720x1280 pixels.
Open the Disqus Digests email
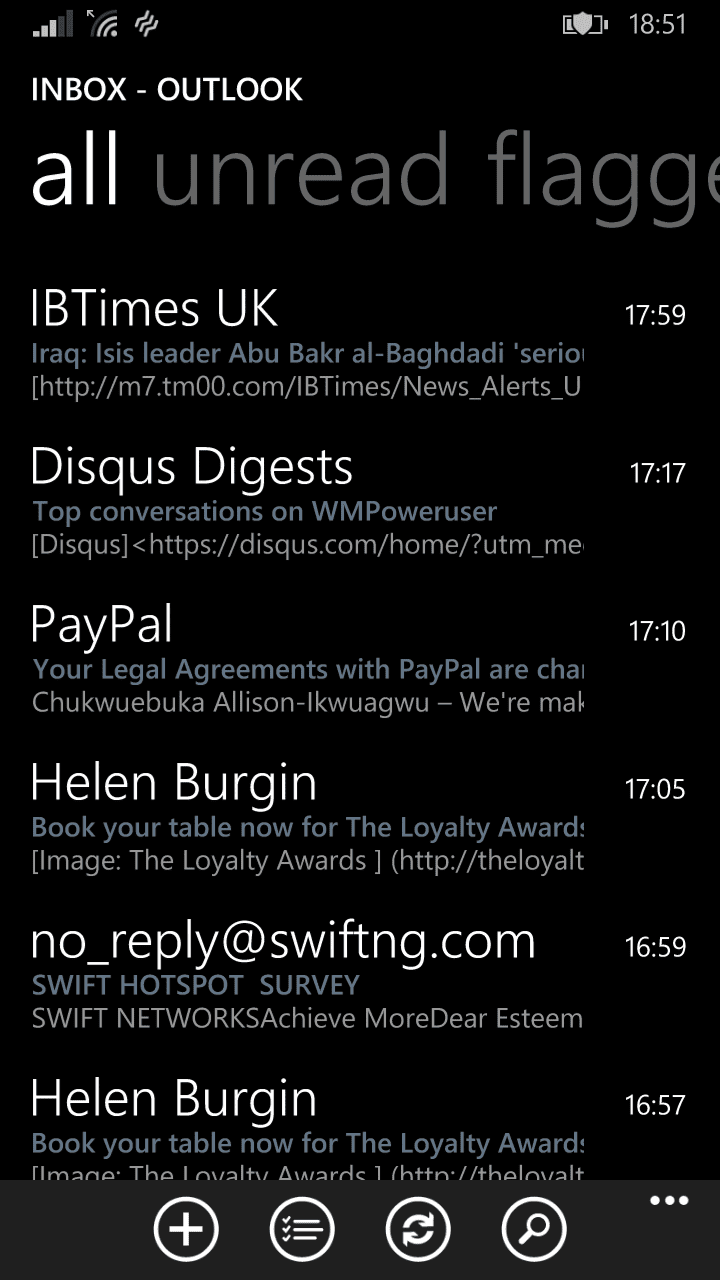(360, 500)
